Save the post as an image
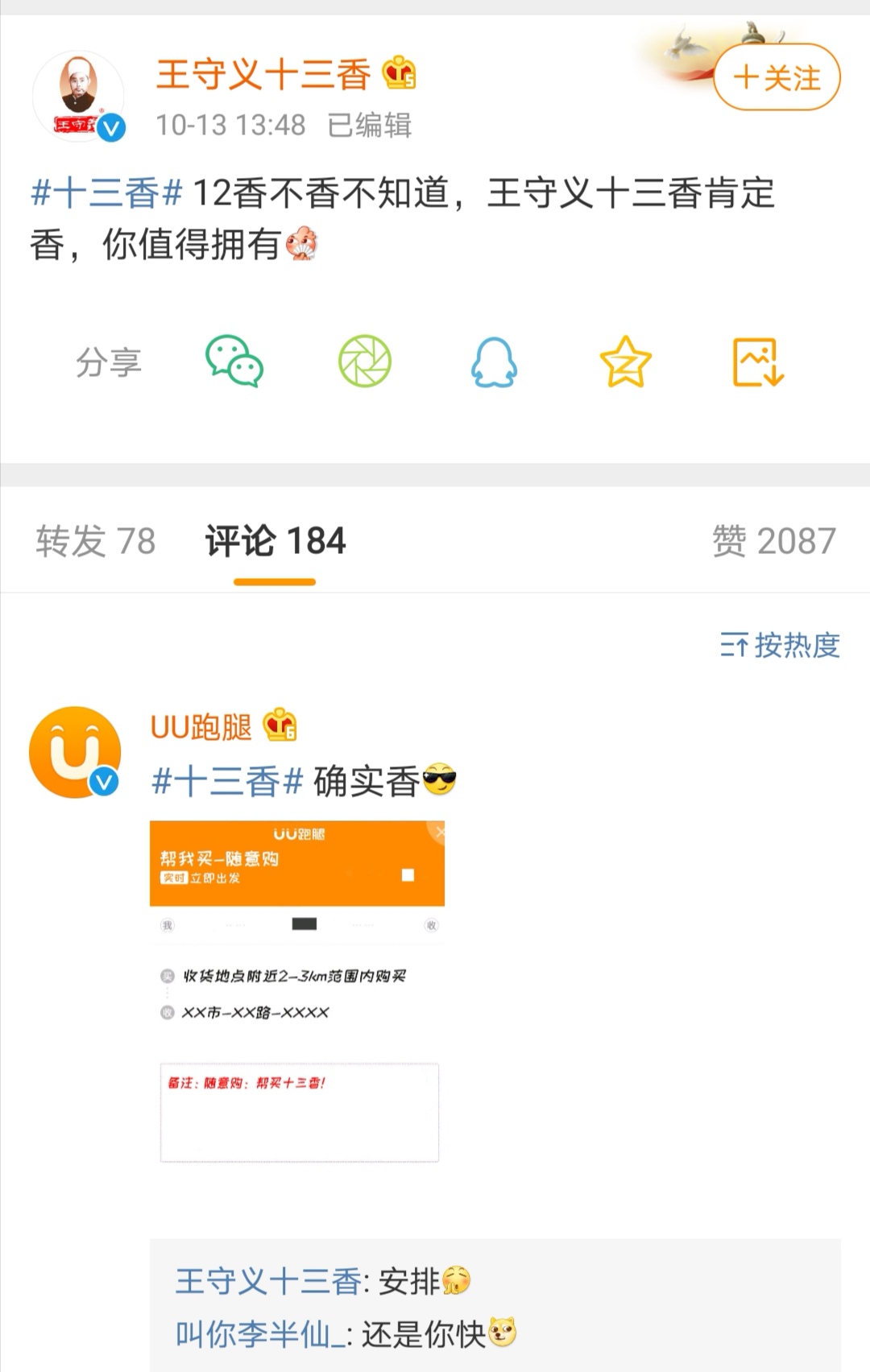This screenshot has height=1372, width=870. tap(757, 362)
